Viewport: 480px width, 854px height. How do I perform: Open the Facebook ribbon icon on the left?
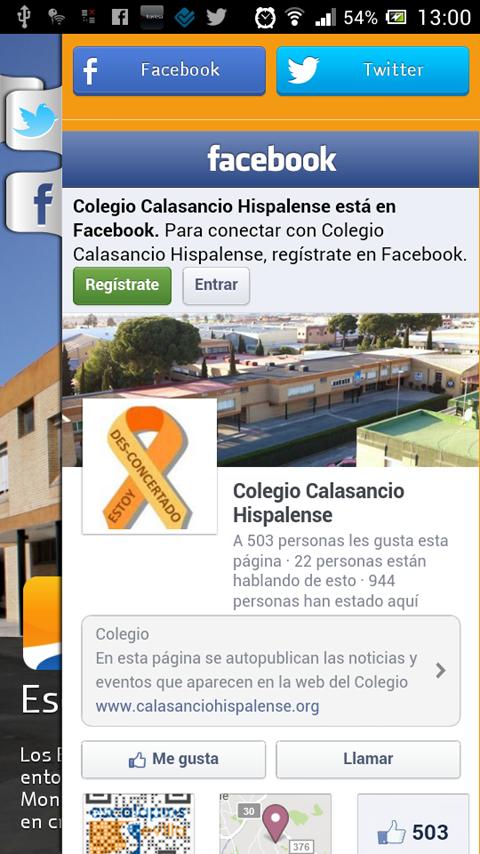click(35, 204)
